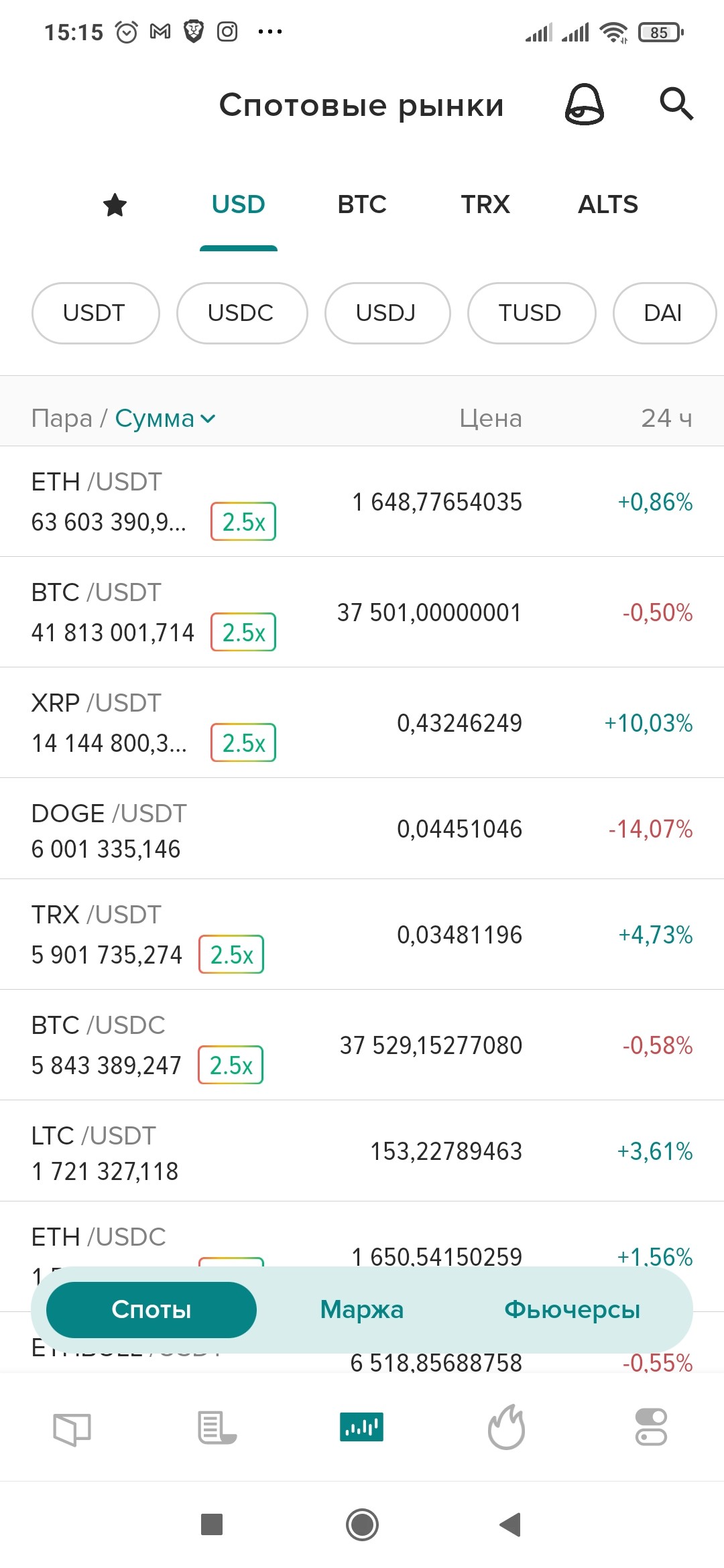The height and width of the screenshot is (1568, 724).
Task: Filter by the USDC chip
Action: point(242,313)
